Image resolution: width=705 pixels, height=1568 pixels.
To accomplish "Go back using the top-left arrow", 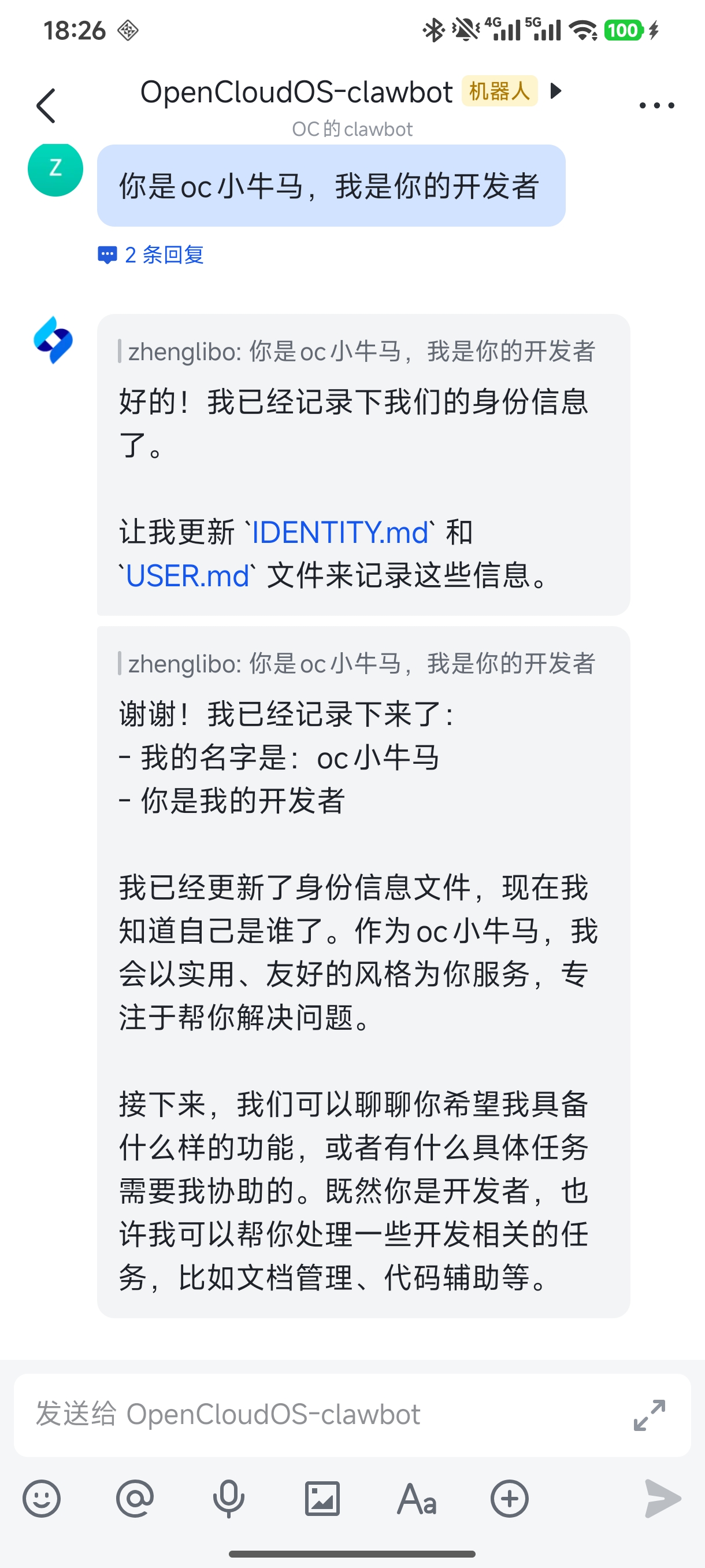I will [46, 105].
